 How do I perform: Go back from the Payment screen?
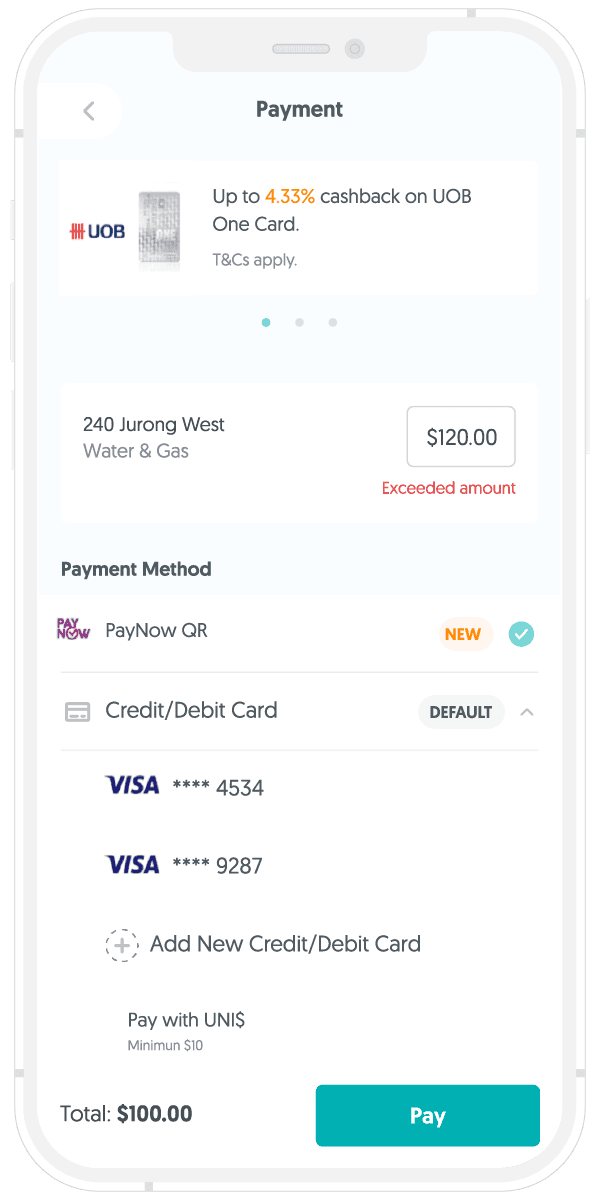(x=89, y=111)
